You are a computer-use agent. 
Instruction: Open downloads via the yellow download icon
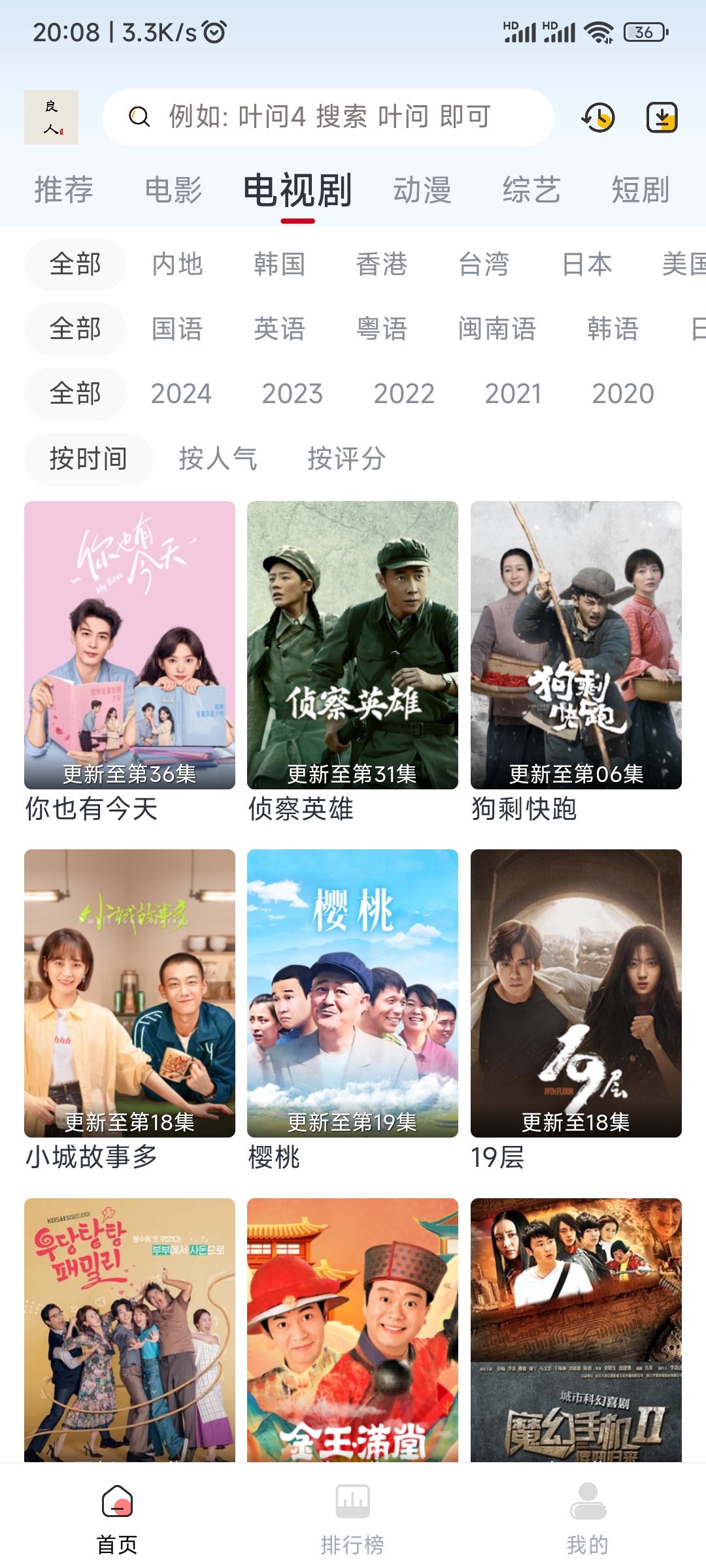click(663, 118)
